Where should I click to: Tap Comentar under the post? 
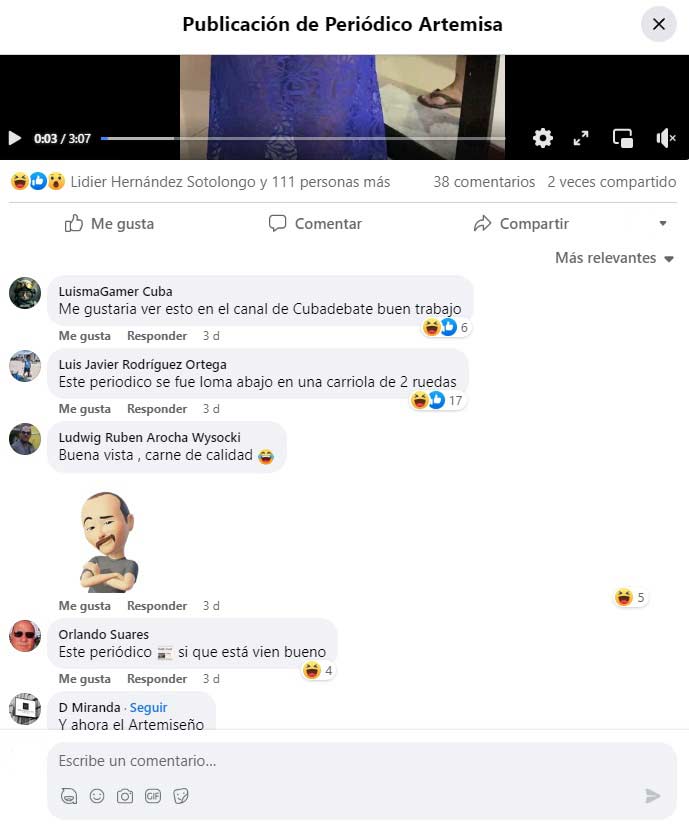click(x=316, y=224)
